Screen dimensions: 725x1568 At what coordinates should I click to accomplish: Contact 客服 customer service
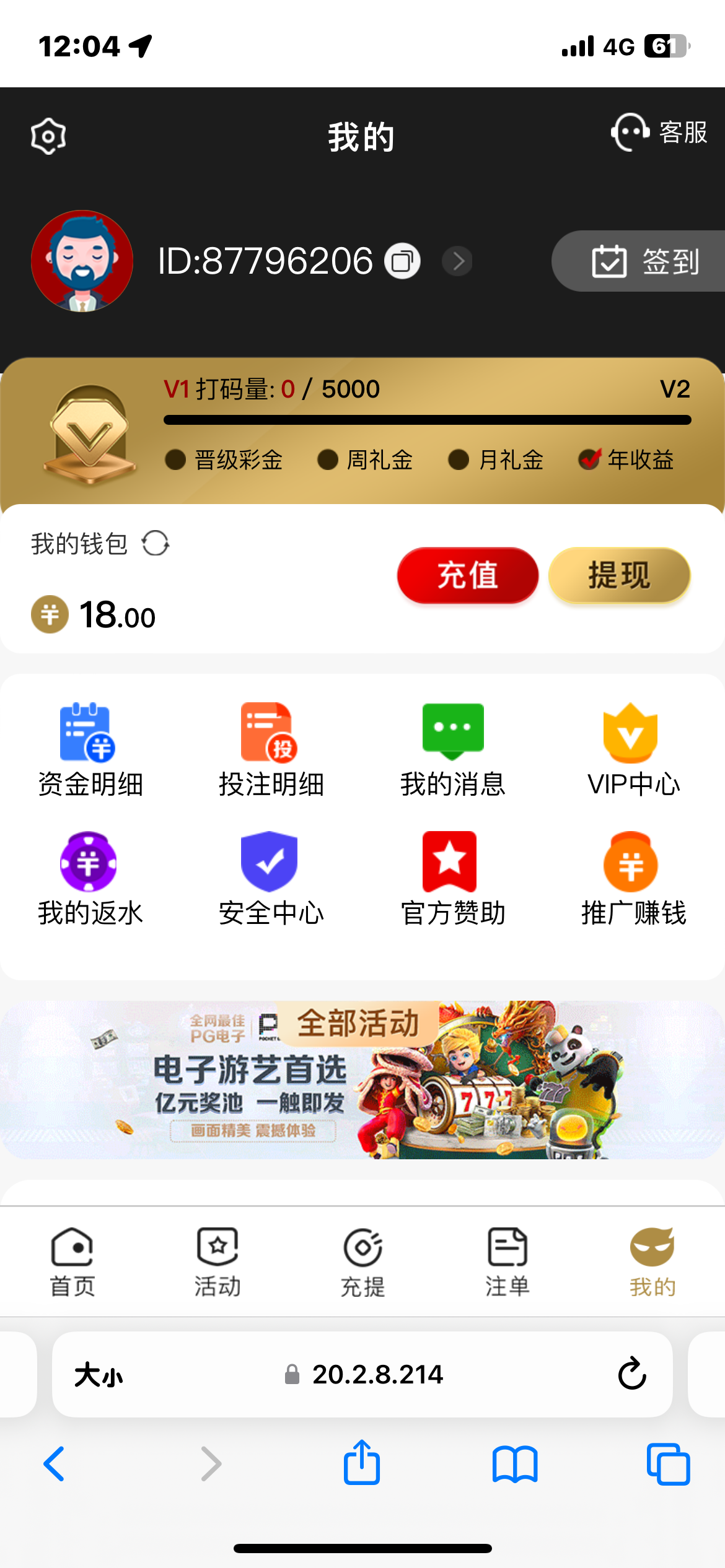pyautogui.click(x=659, y=132)
